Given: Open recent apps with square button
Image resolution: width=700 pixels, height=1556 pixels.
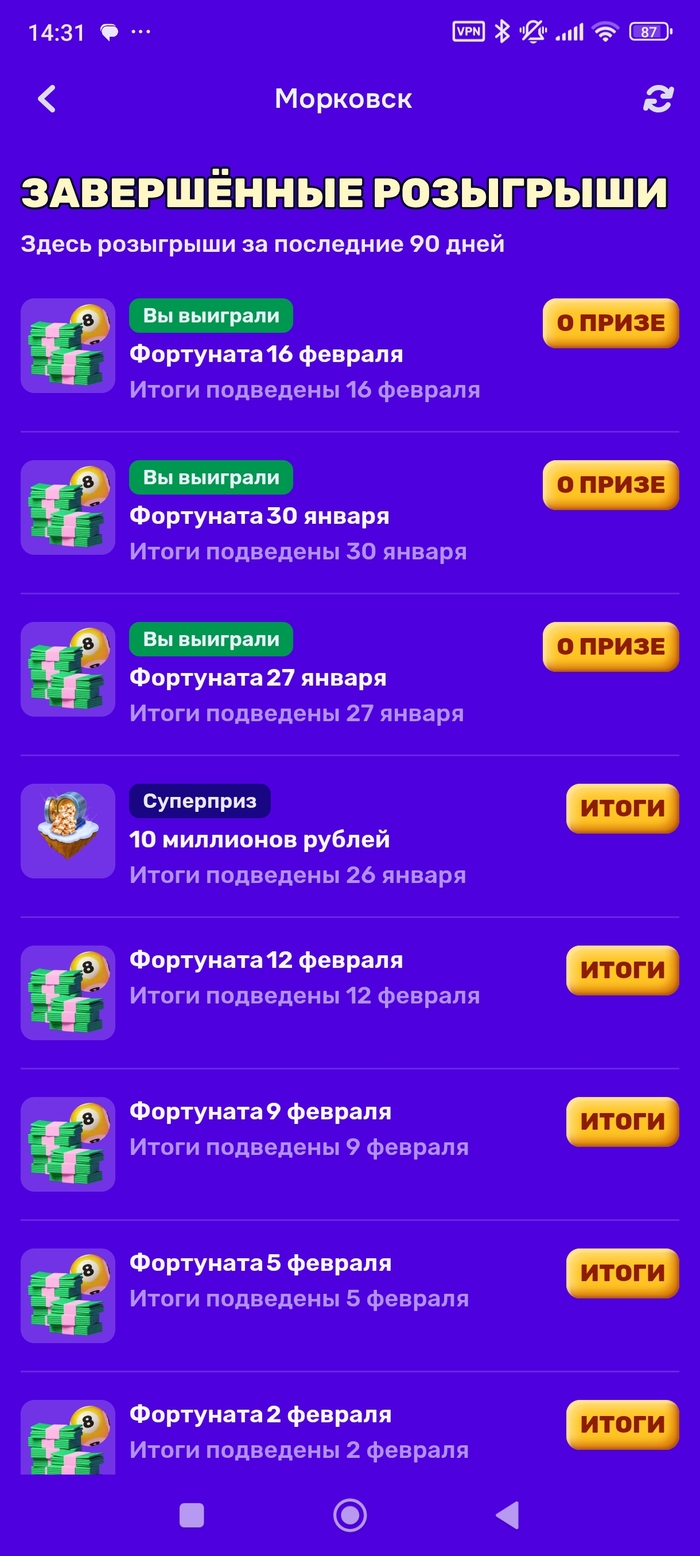Looking at the screenshot, I should 192,1515.
